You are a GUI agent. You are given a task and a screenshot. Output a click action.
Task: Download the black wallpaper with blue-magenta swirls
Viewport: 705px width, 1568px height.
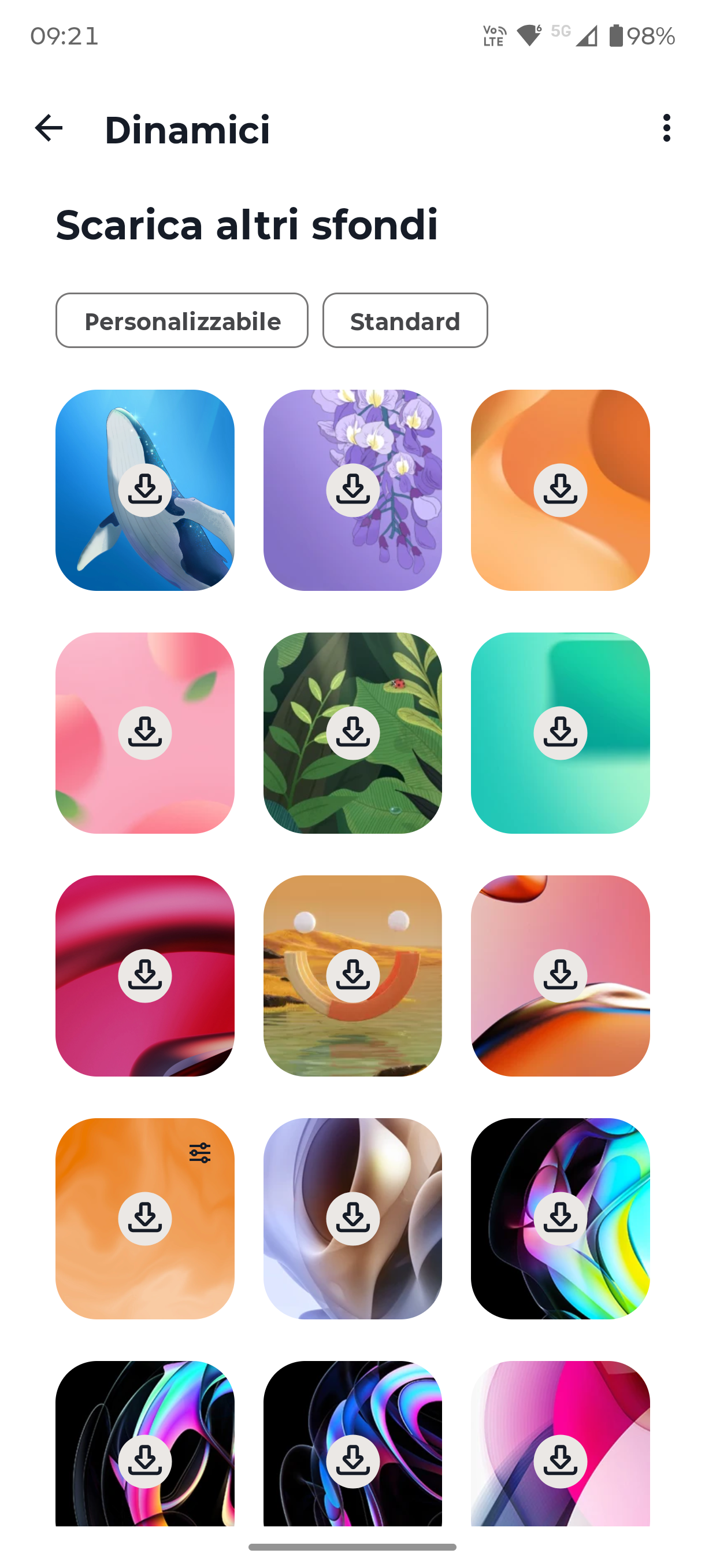pos(353,1461)
